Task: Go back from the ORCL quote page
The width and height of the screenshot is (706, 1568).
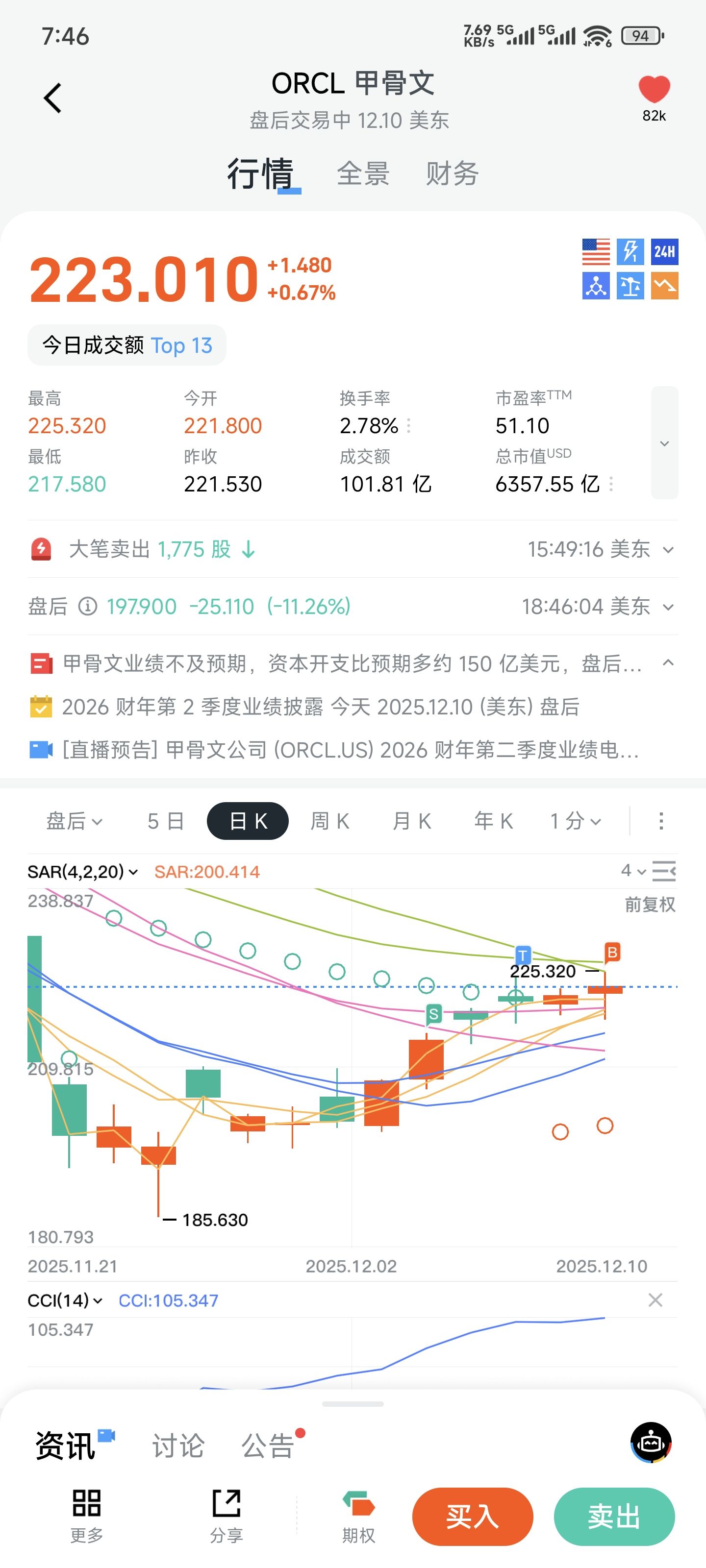Action: [x=53, y=98]
